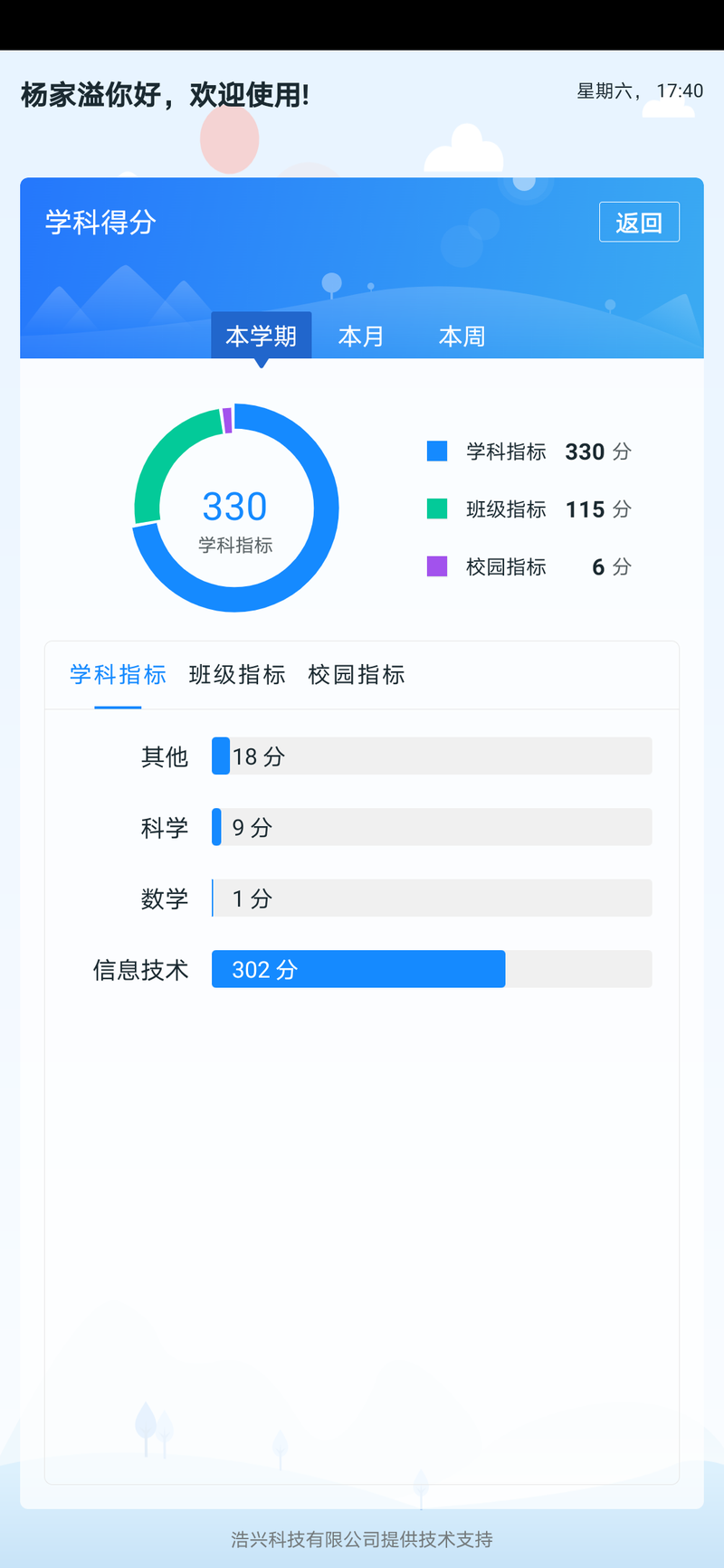Viewport: 724px width, 1568px height.
Task: Switch to the 本月 tab
Action: (x=361, y=337)
